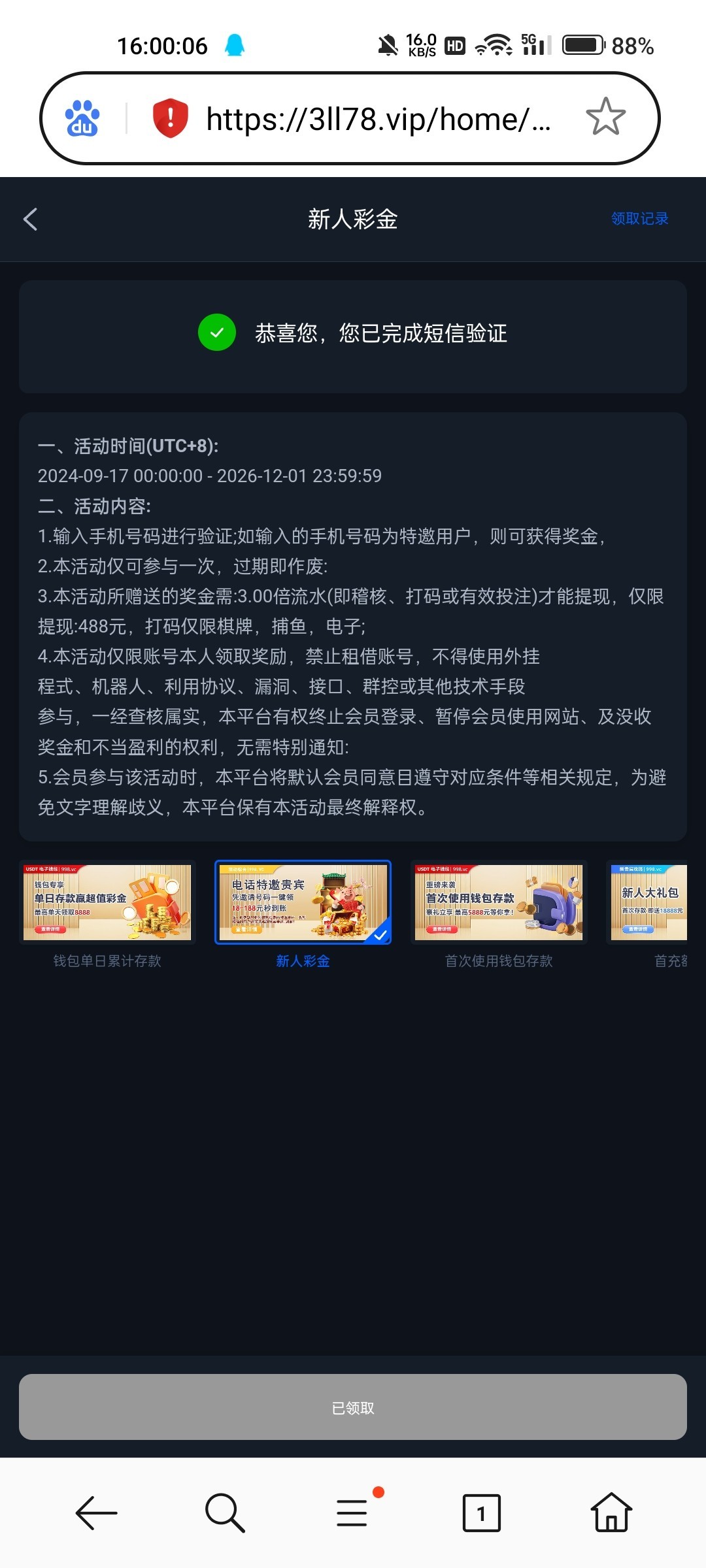Viewport: 706px width, 1568px height.
Task: Open the red security warning shield
Action: coord(170,118)
